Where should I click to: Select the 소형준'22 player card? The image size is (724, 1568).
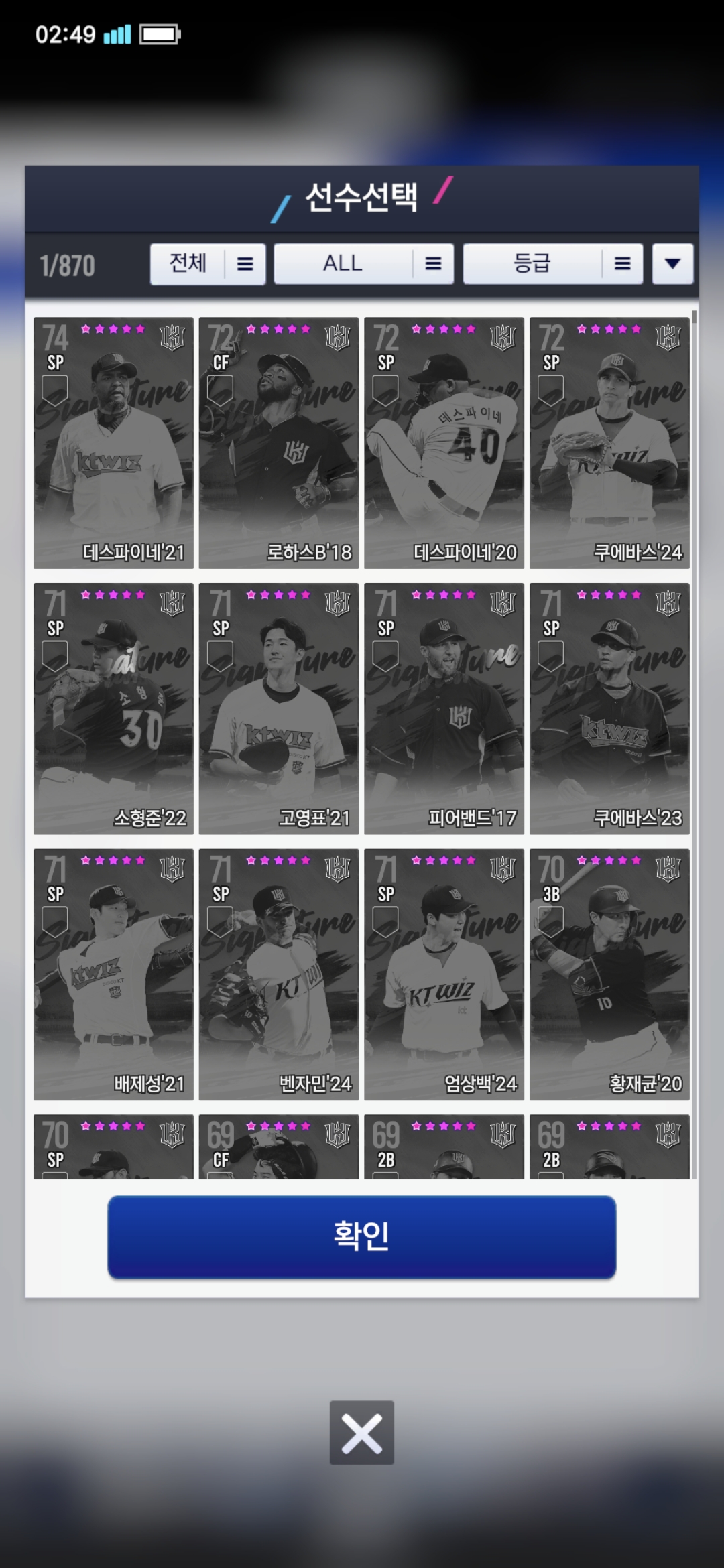113,708
